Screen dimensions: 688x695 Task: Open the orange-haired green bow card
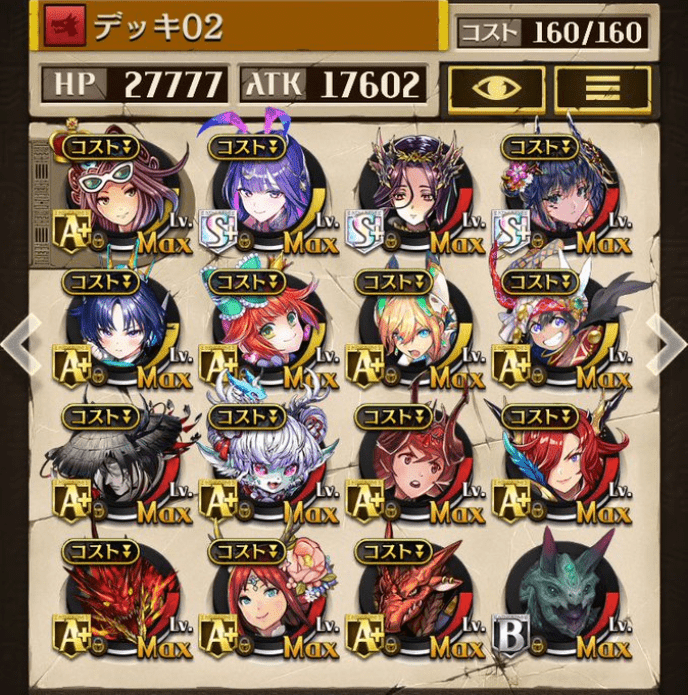click(264, 330)
